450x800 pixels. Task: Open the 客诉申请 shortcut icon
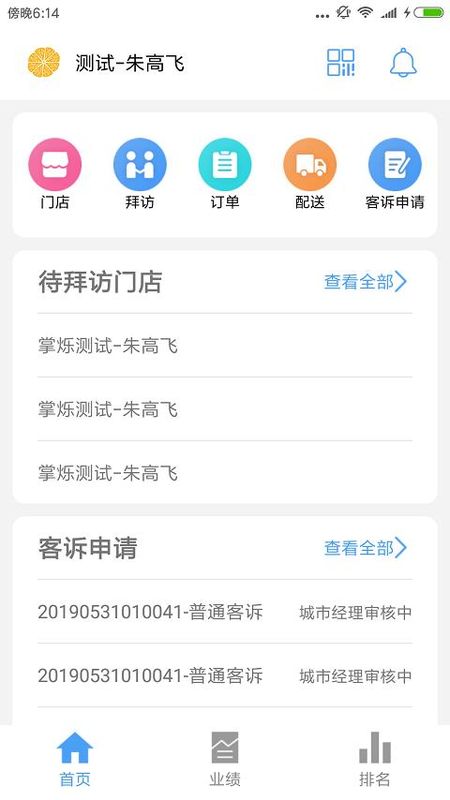click(395, 165)
